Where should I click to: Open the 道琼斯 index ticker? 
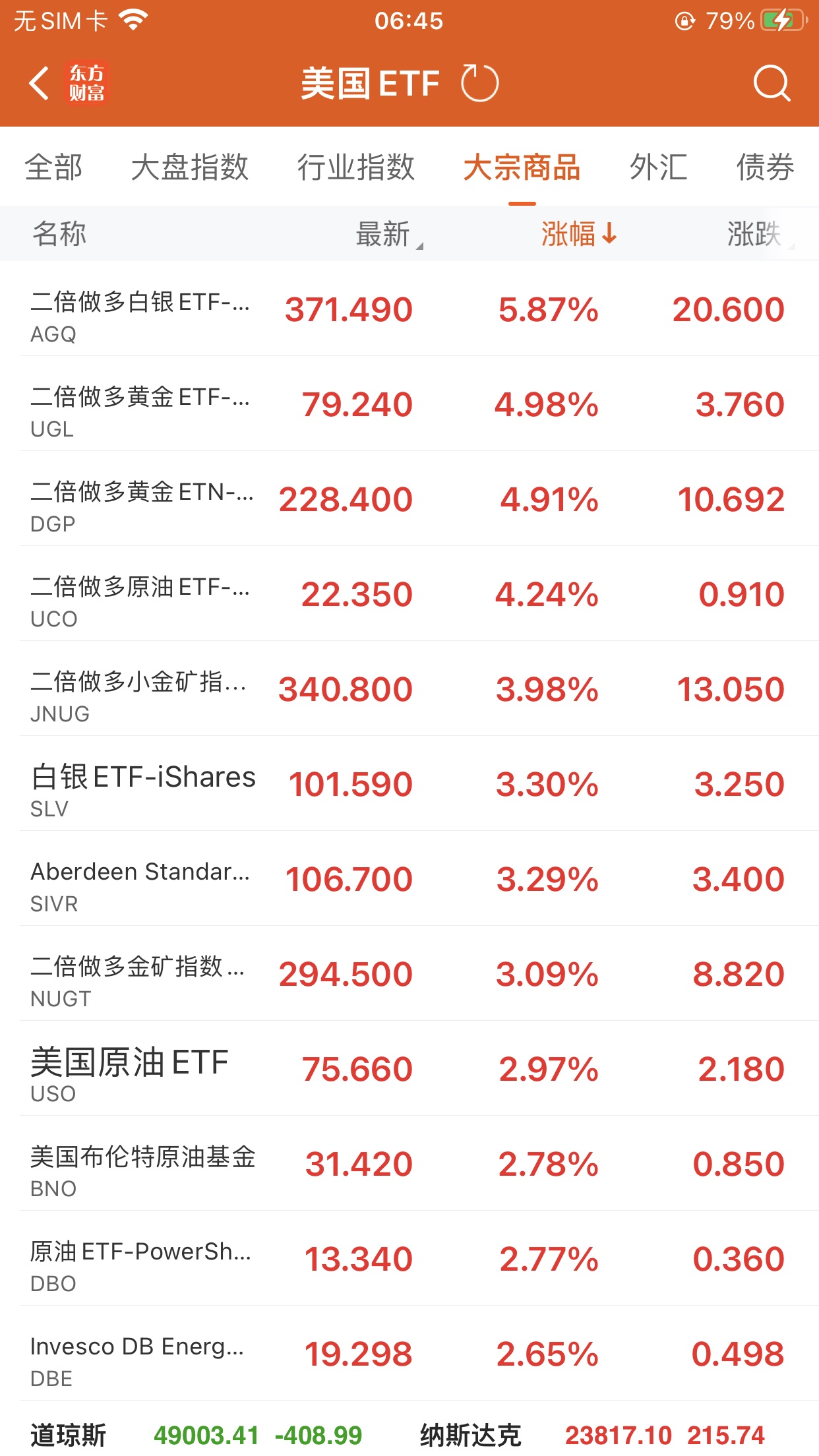(x=198, y=1435)
